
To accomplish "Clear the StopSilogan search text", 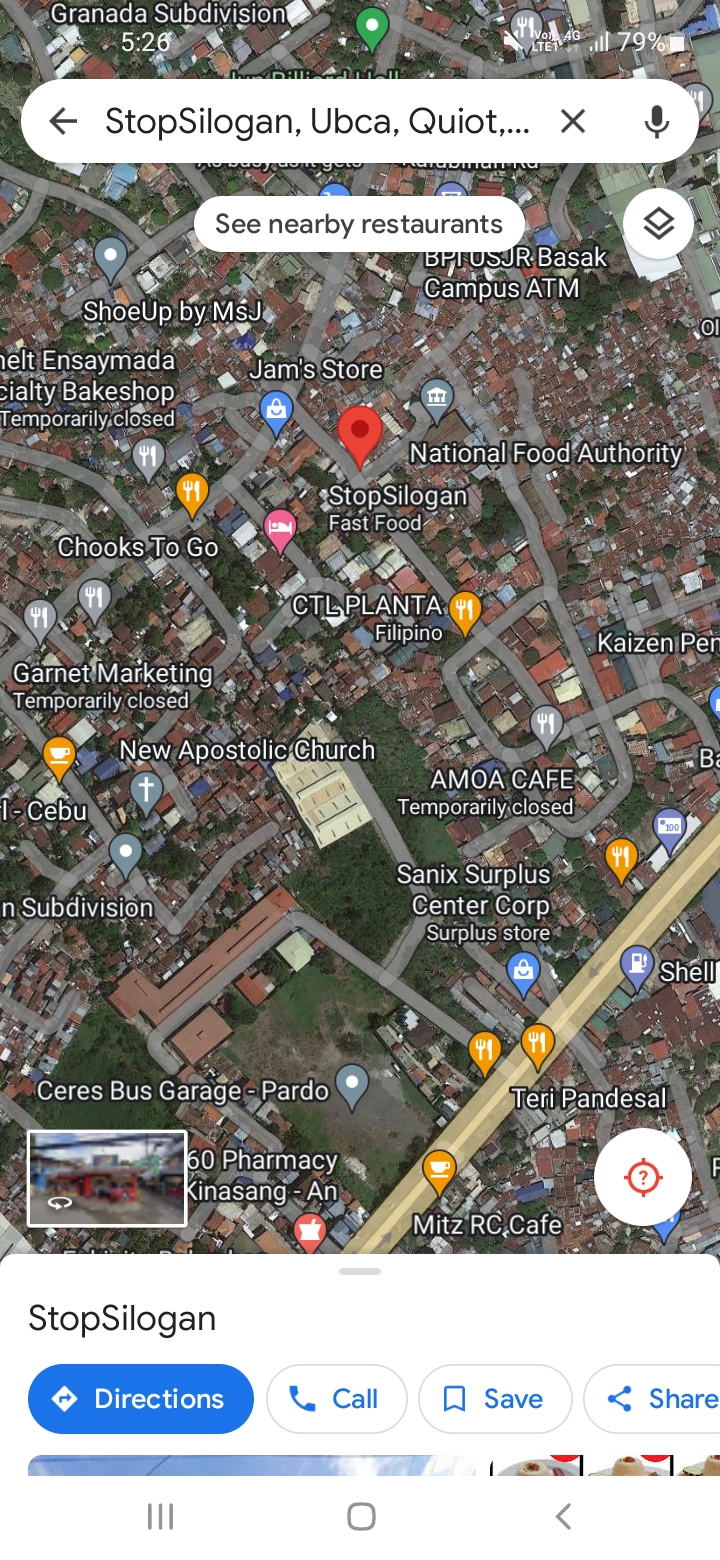I will (572, 122).
